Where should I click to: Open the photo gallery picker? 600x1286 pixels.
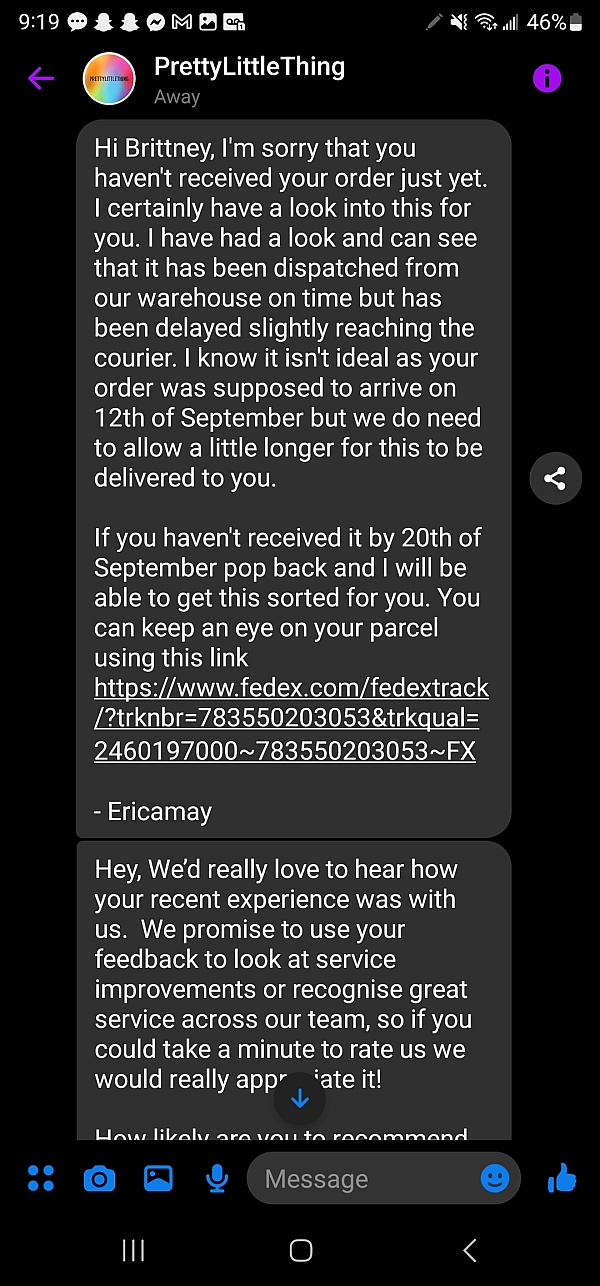coord(158,1179)
